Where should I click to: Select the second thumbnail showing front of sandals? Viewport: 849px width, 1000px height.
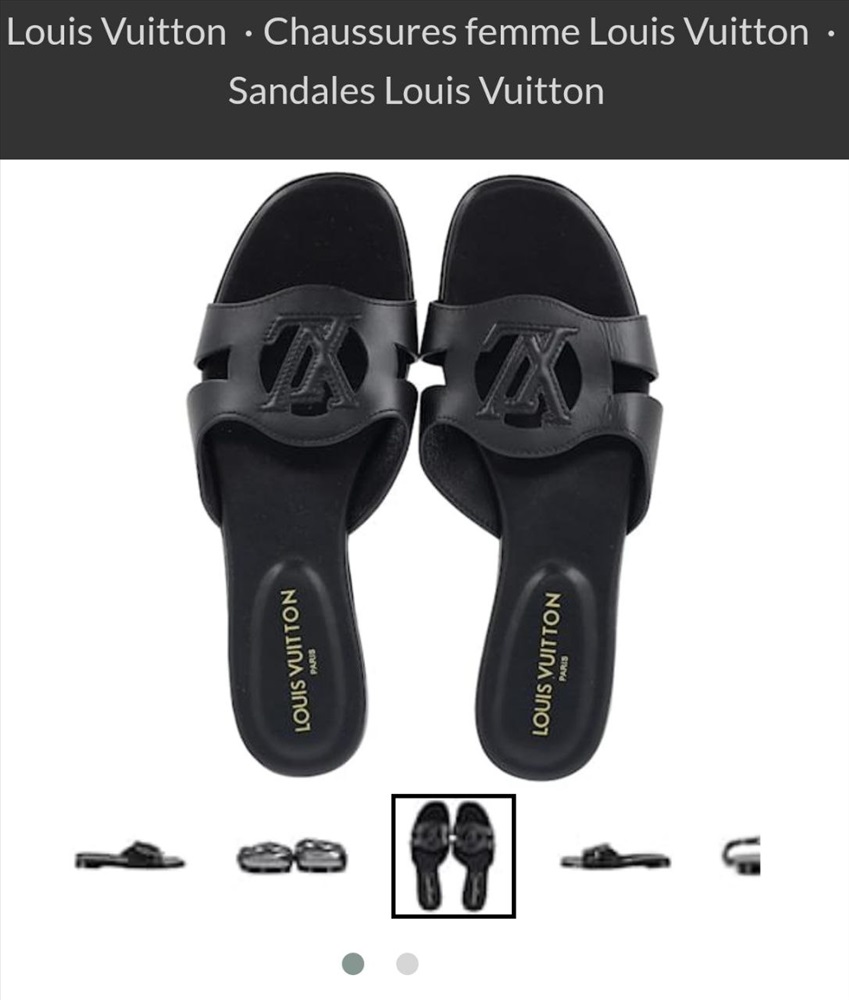point(292,857)
